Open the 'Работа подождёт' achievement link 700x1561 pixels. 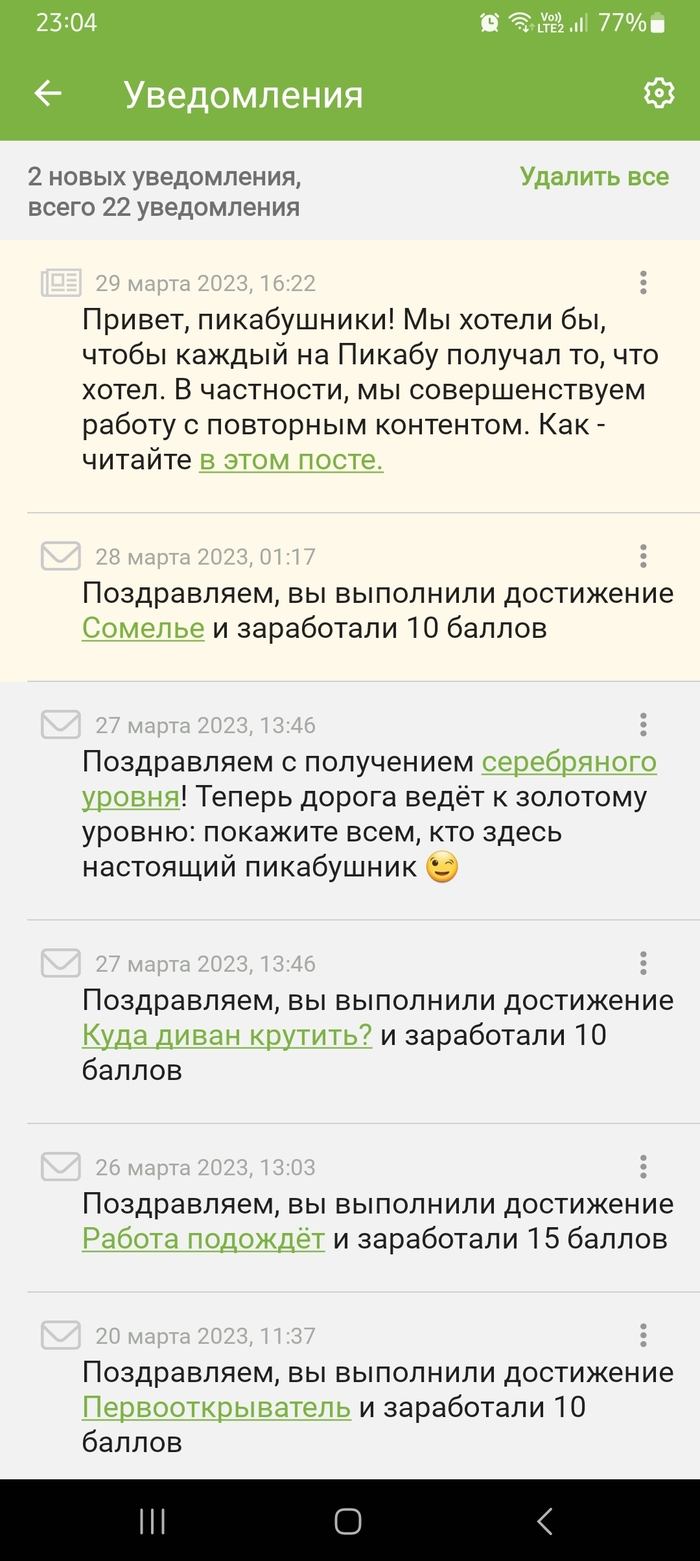pos(203,1239)
